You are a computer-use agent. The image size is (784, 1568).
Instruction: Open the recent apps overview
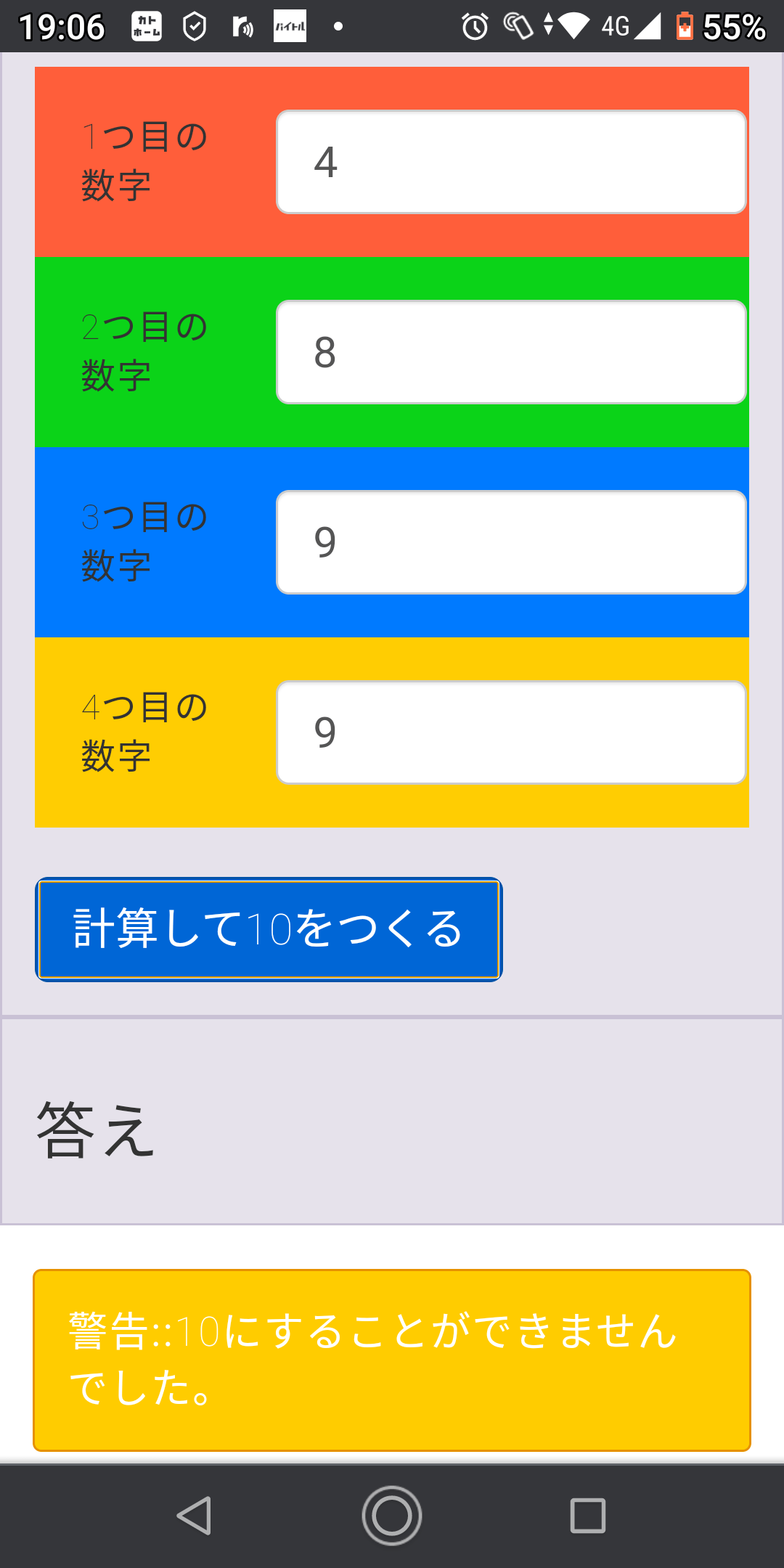point(587,1516)
